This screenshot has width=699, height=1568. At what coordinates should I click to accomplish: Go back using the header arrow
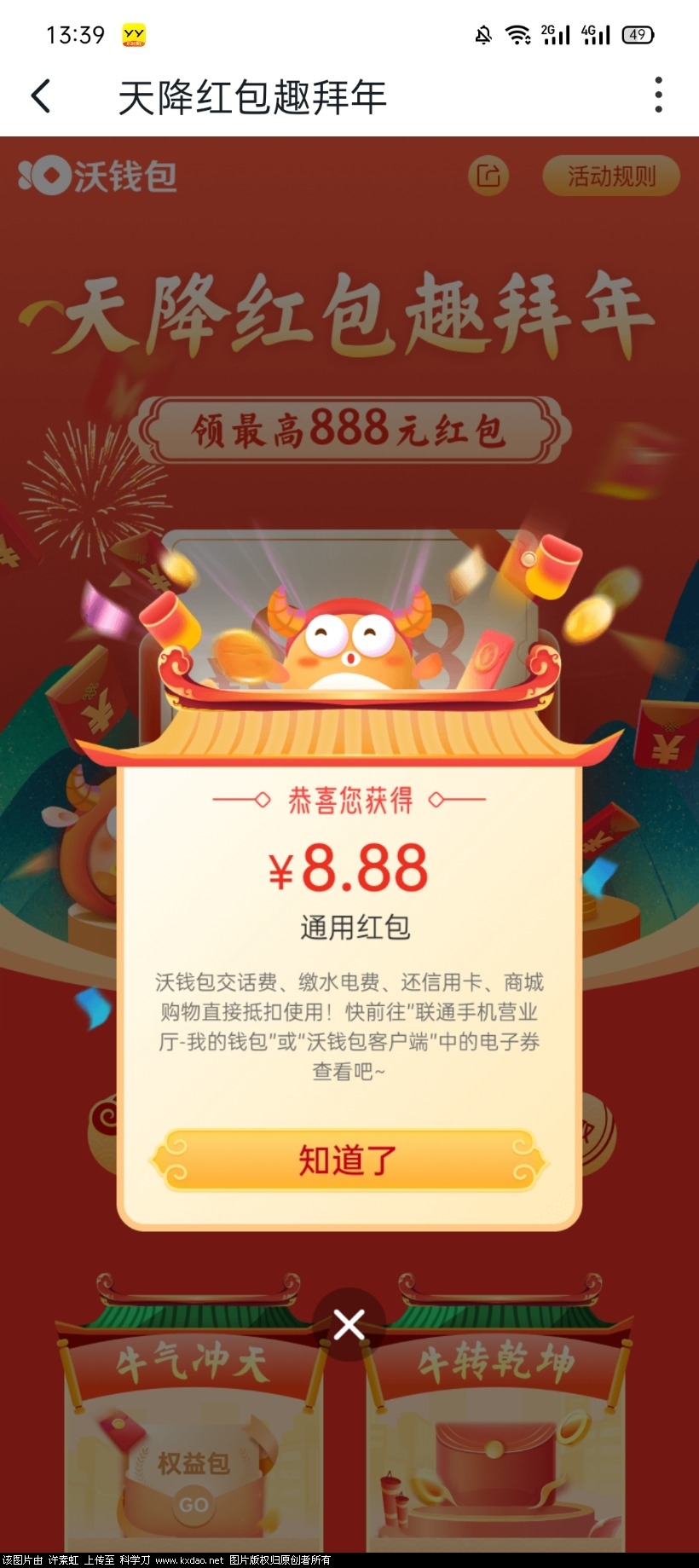point(41,95)
